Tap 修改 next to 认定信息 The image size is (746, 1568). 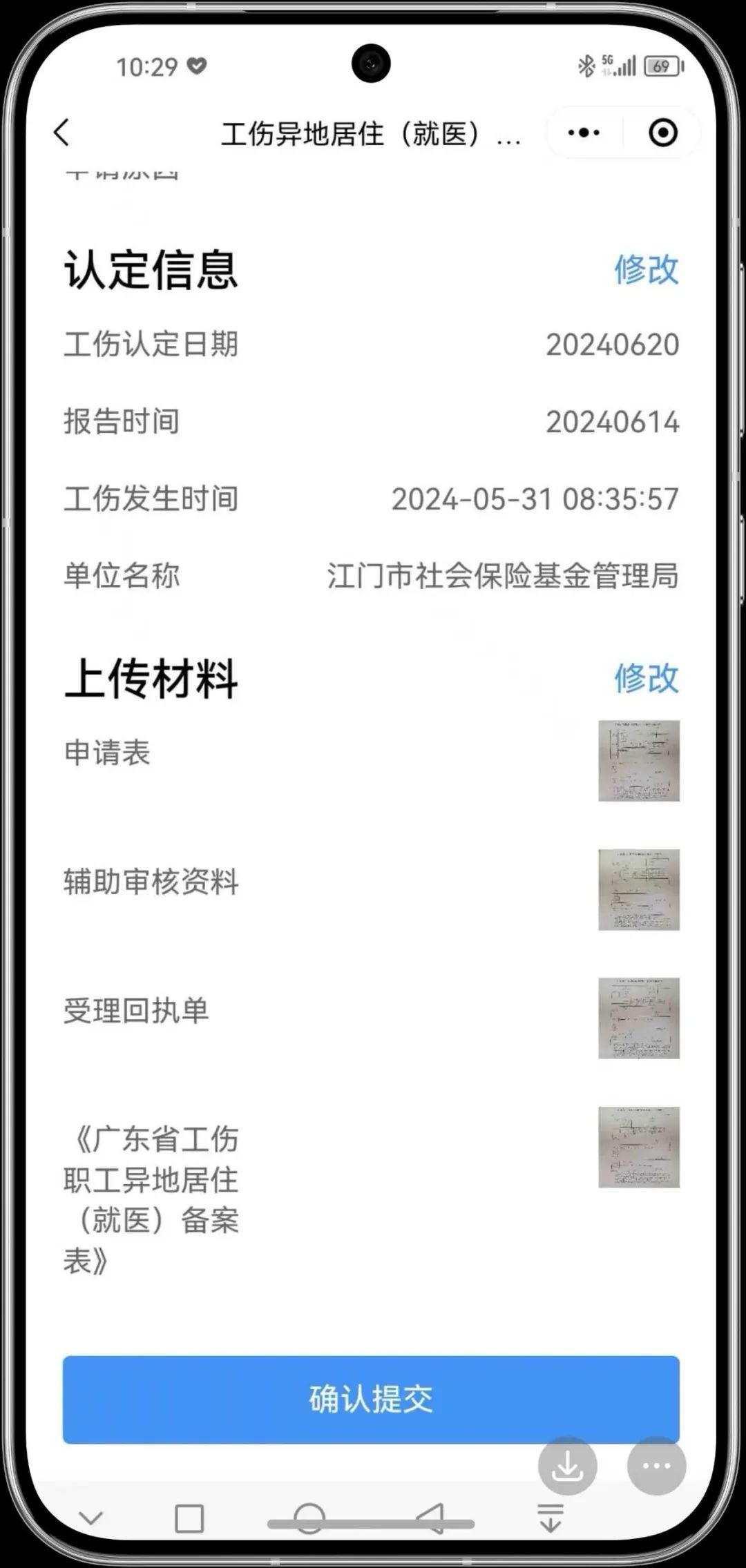click(647, 269)
